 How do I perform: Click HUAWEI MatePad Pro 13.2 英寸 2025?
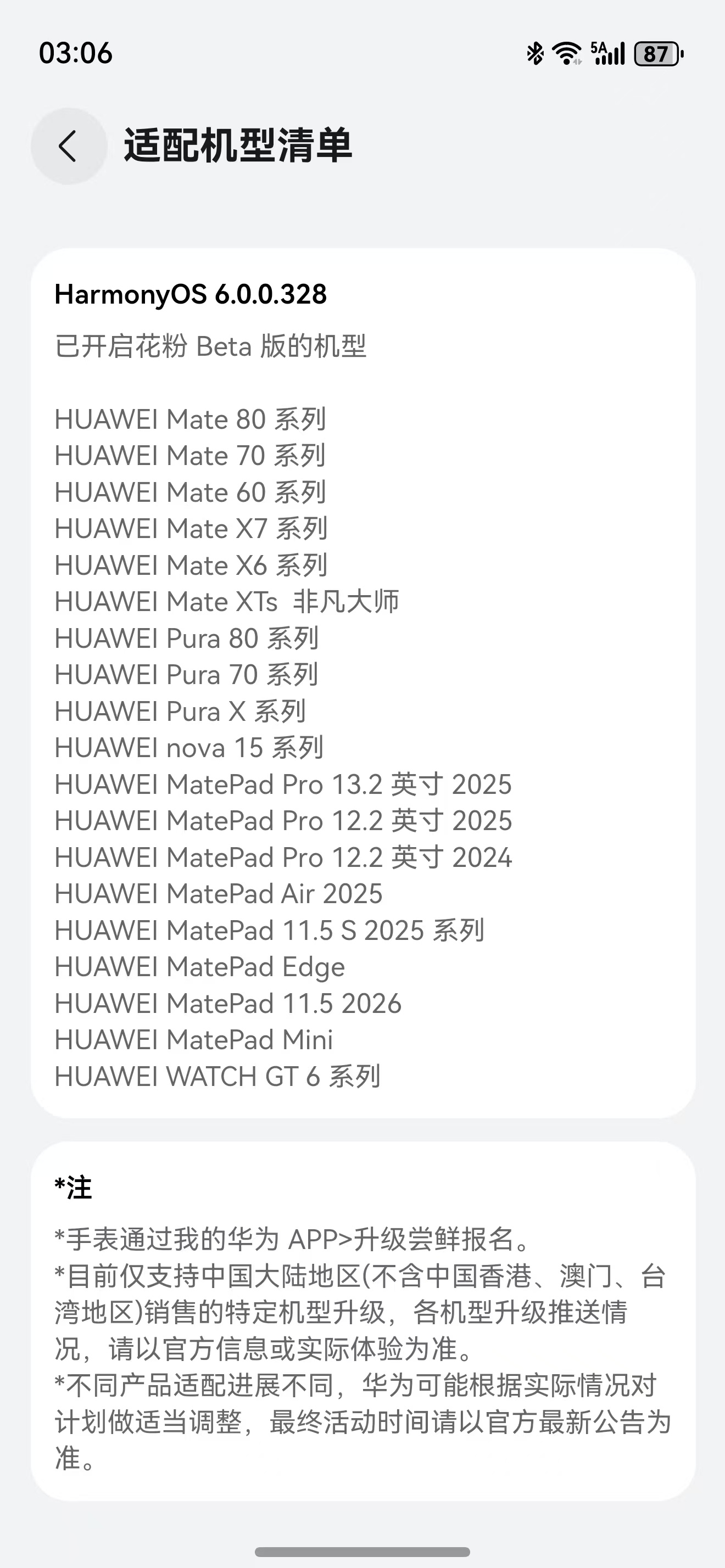[x=282, y=784]
